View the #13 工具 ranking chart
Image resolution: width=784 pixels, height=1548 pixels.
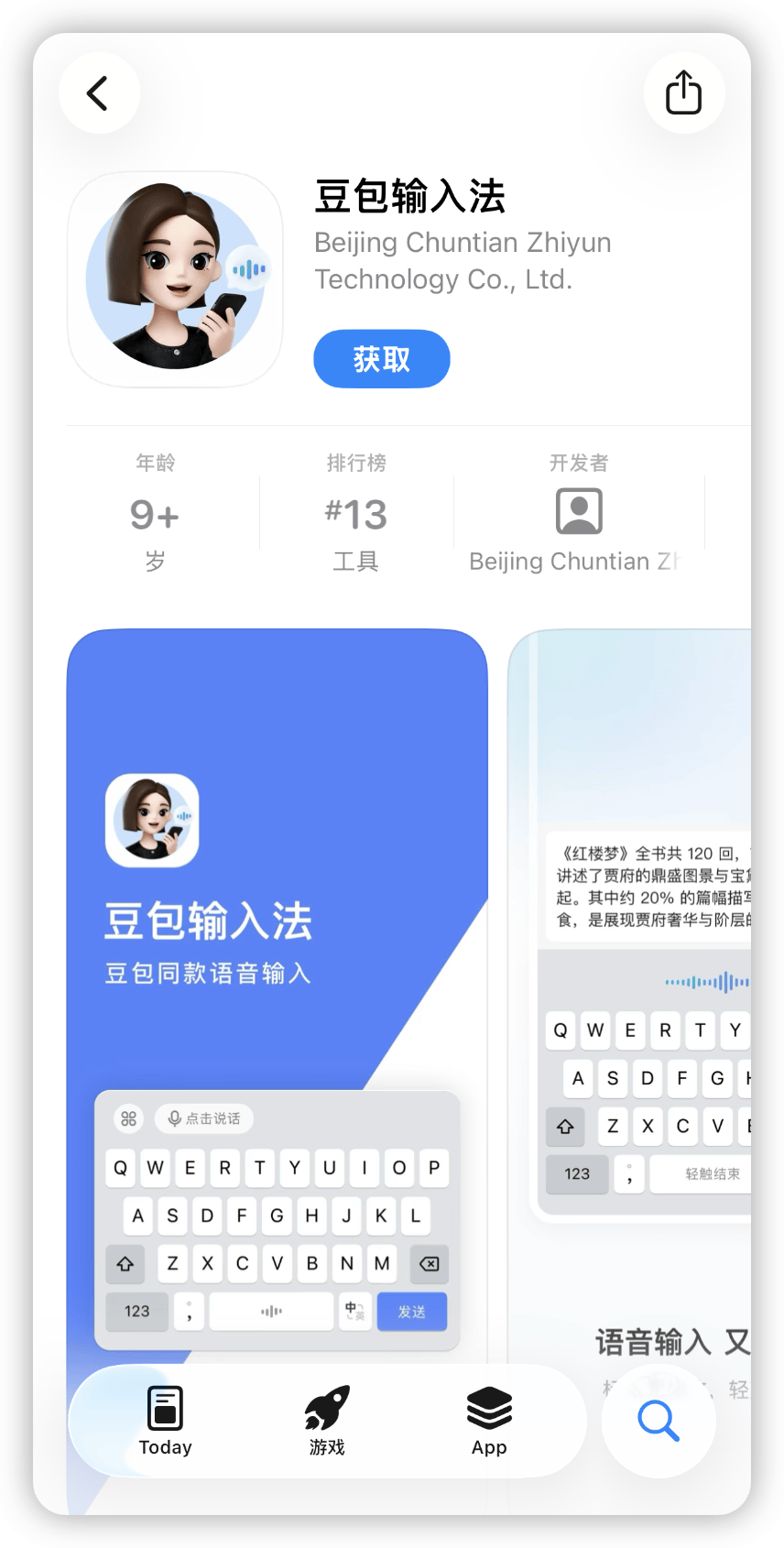coord(356,513)
